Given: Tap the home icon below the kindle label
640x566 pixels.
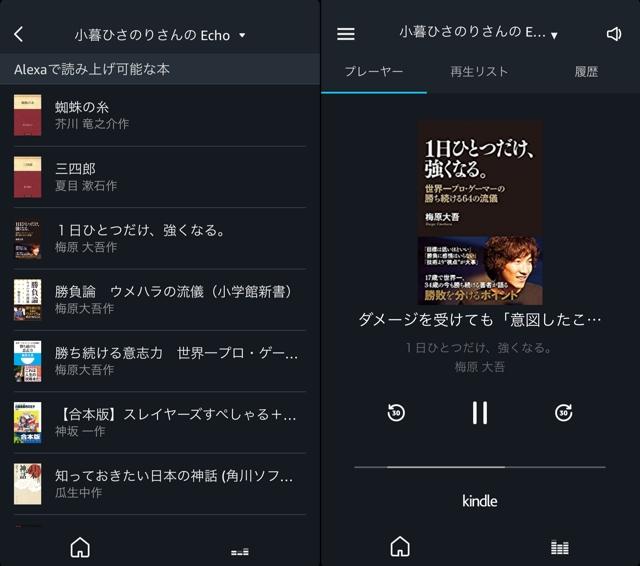Looking at the screenshot, I should [400, 546].
